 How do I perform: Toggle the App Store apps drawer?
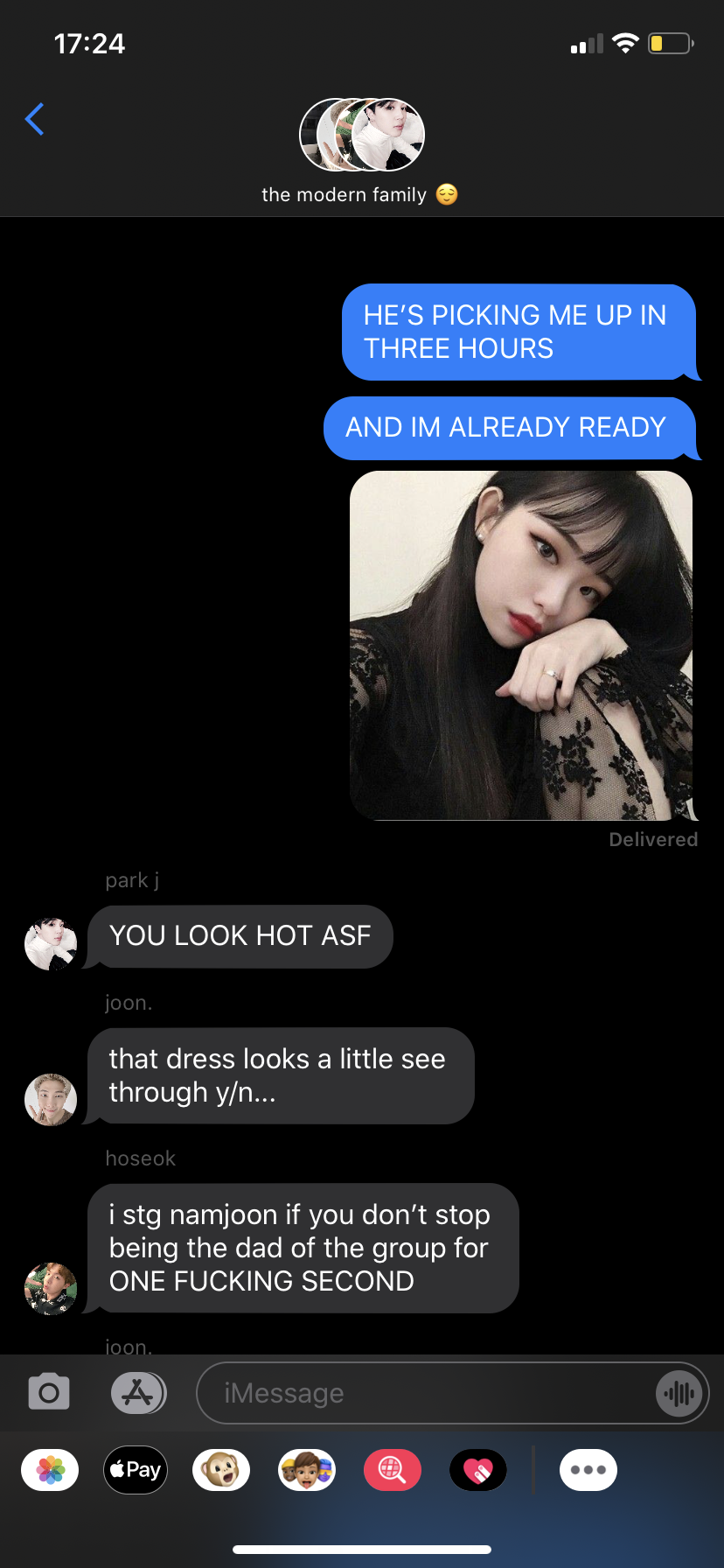pos(138,1392)
